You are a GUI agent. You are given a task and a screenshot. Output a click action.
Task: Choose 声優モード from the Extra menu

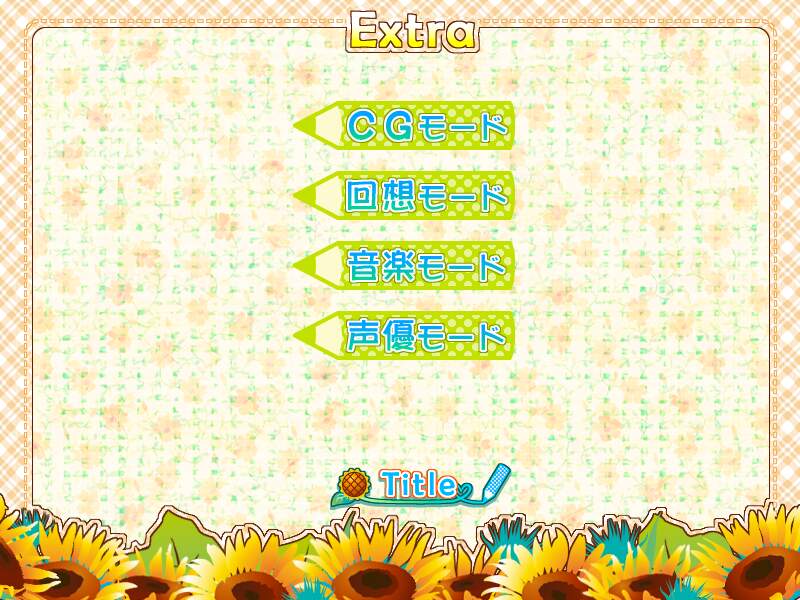[422, 336]
